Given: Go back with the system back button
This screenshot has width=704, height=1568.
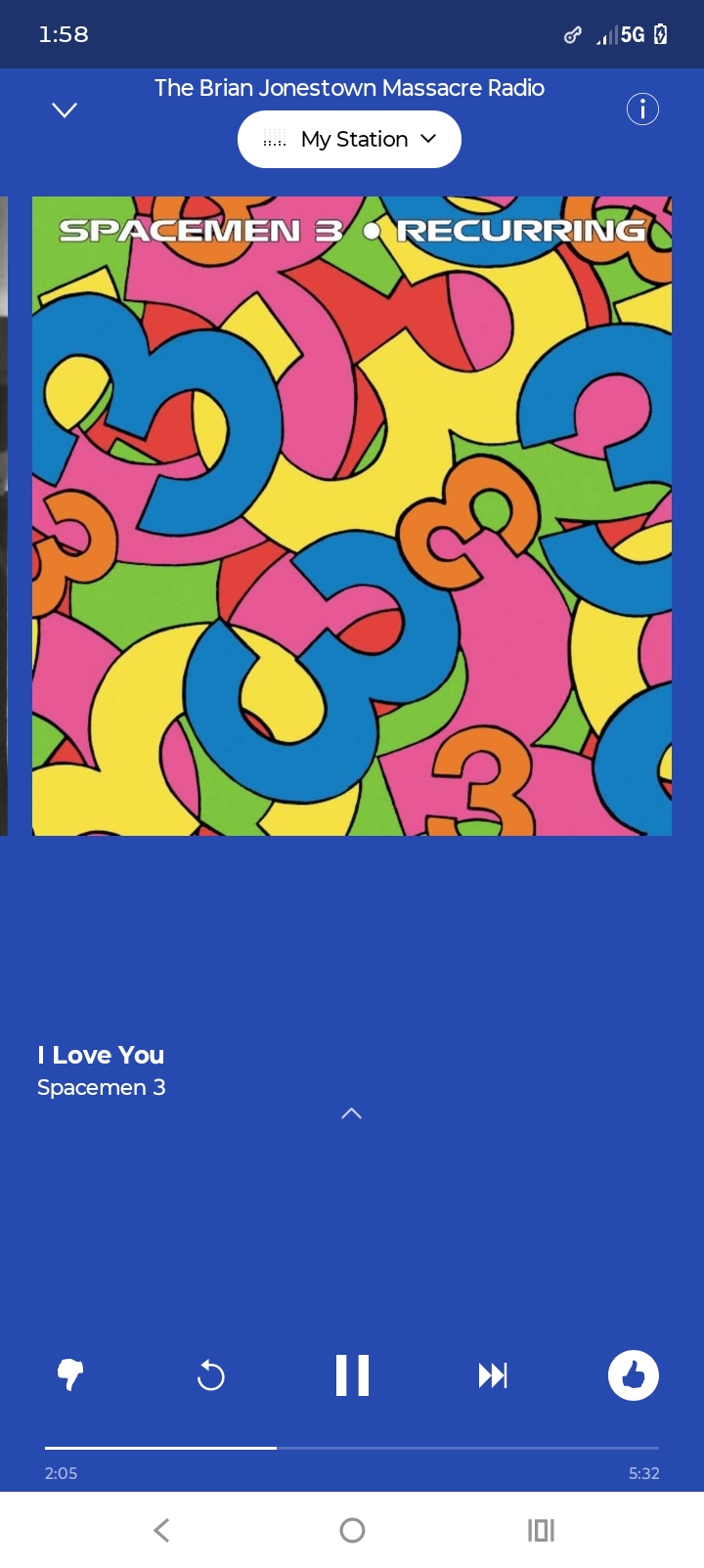Looking at the screenshot, I should pos(162,1530).
